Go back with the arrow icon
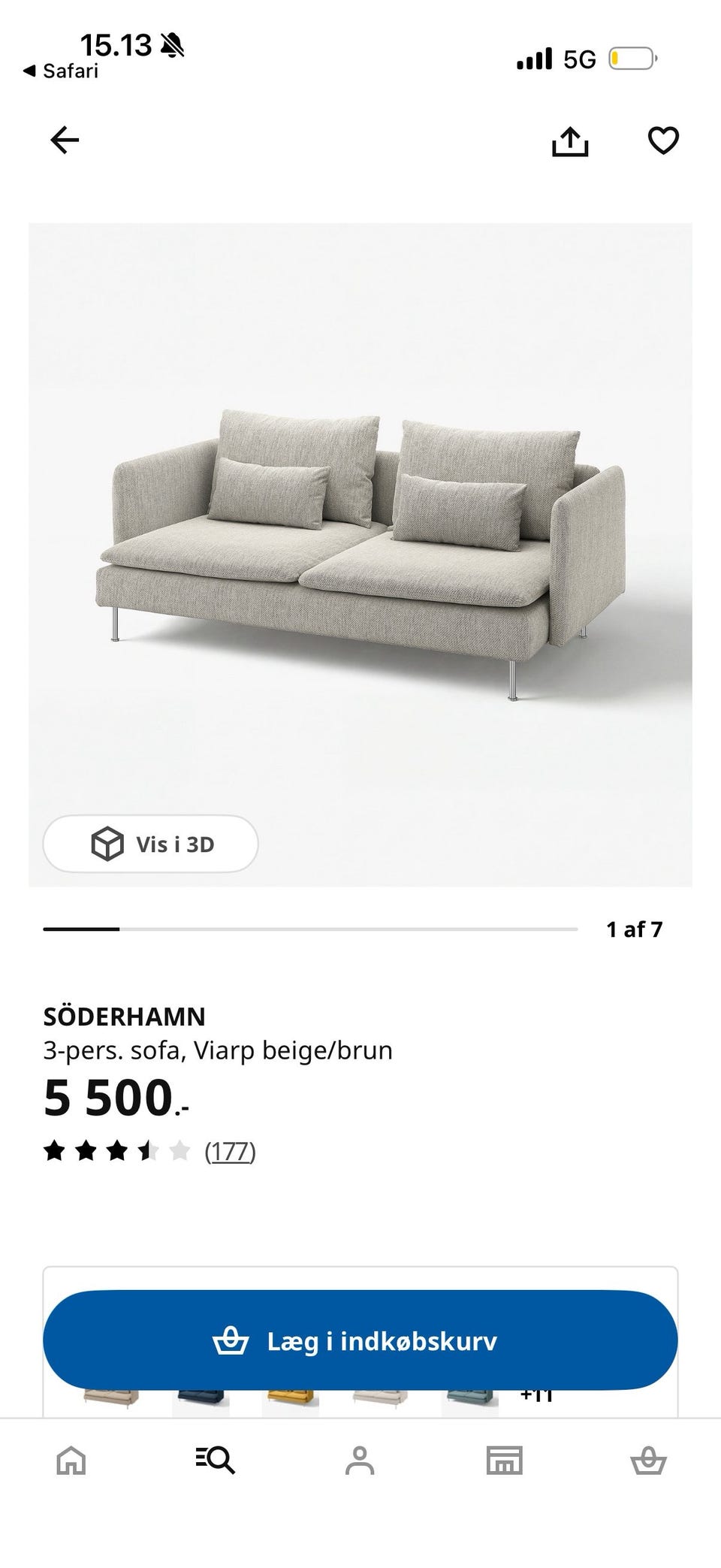 pos(65,140)
